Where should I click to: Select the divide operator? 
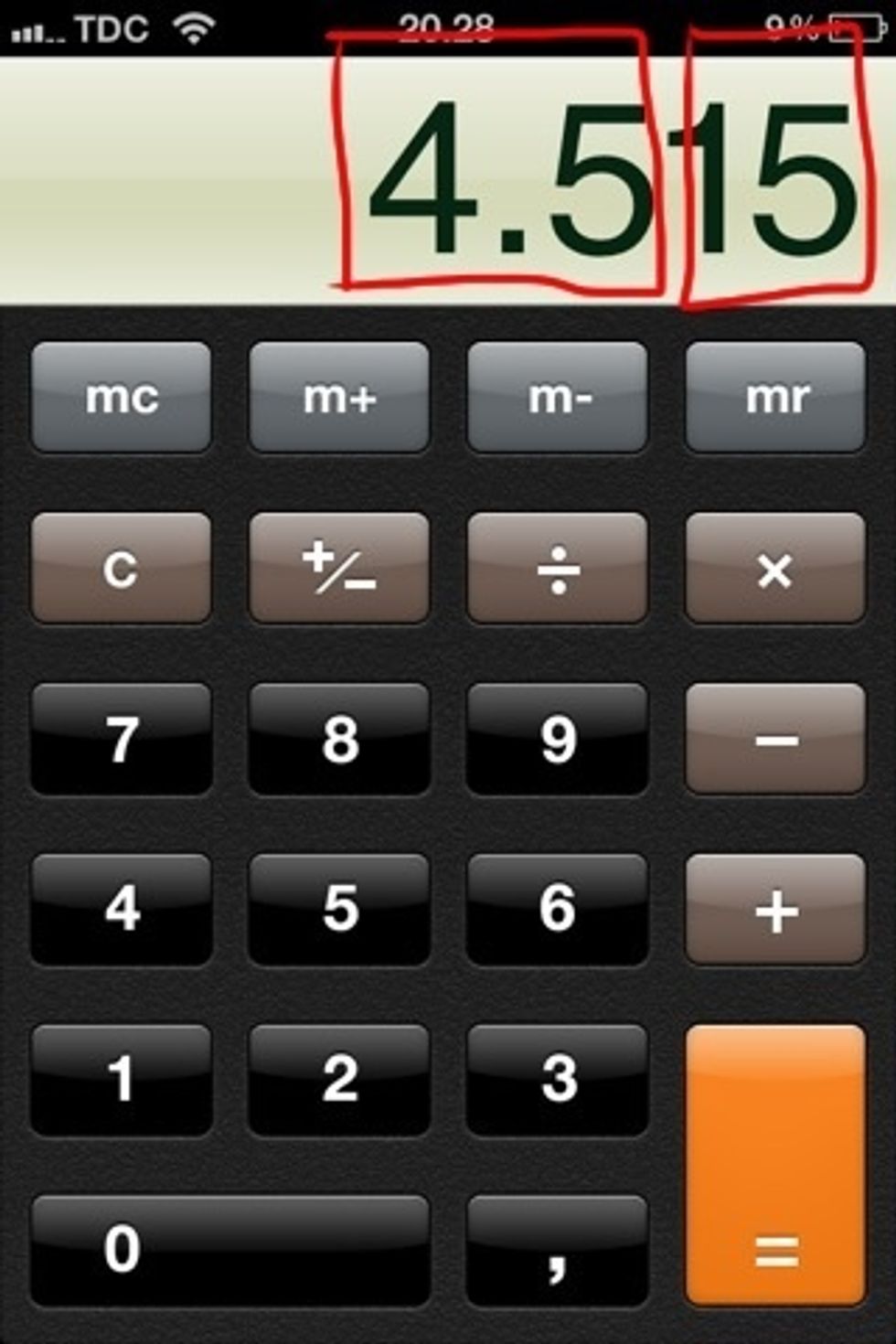coord(558,568)
